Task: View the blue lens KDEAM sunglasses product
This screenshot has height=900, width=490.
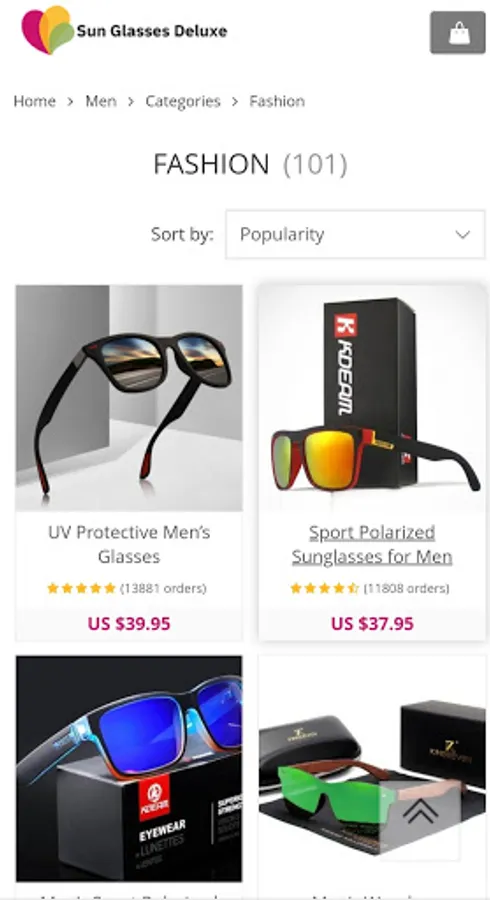Action: [129, 768]
